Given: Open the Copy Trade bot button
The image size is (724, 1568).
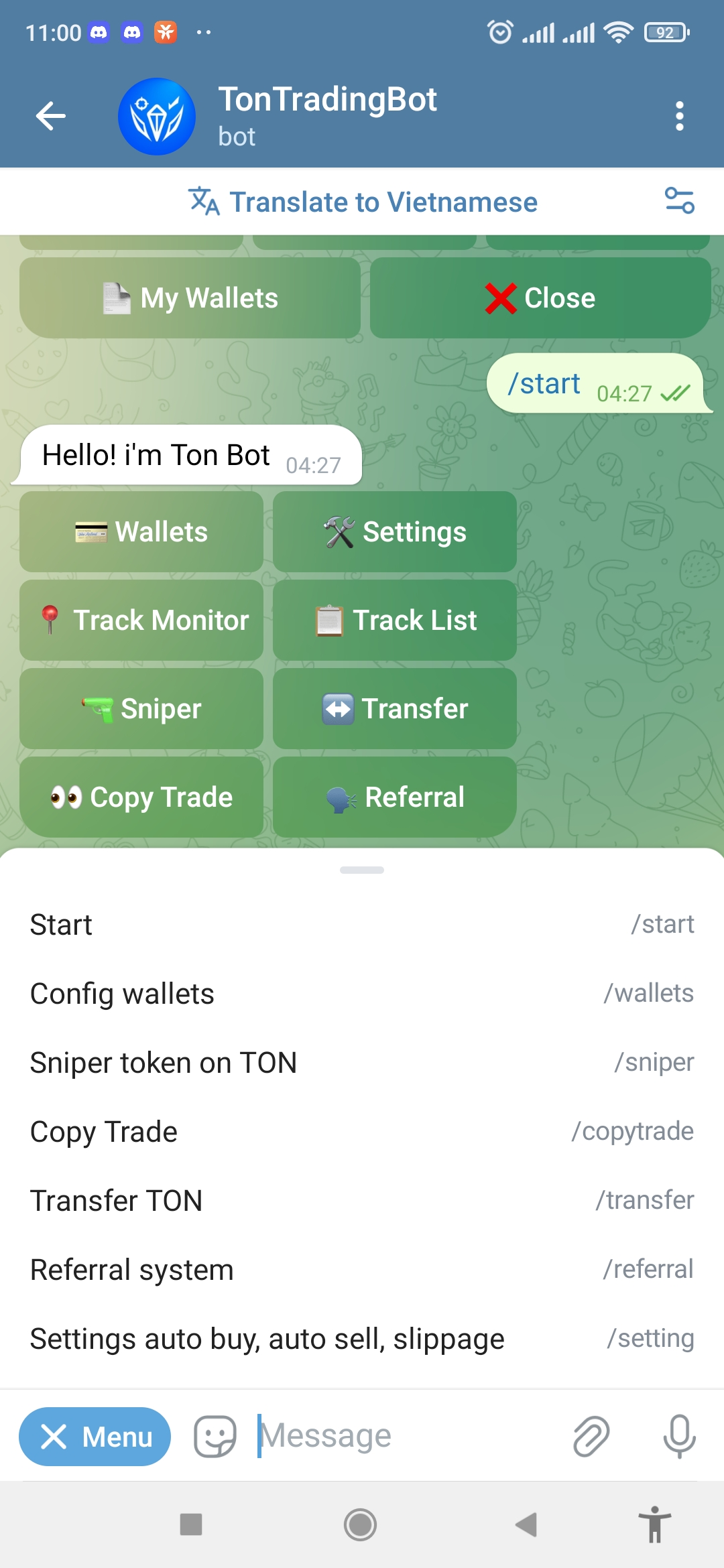Looking at the screenshot, I should pyautogui.click(x=141, y=797).
